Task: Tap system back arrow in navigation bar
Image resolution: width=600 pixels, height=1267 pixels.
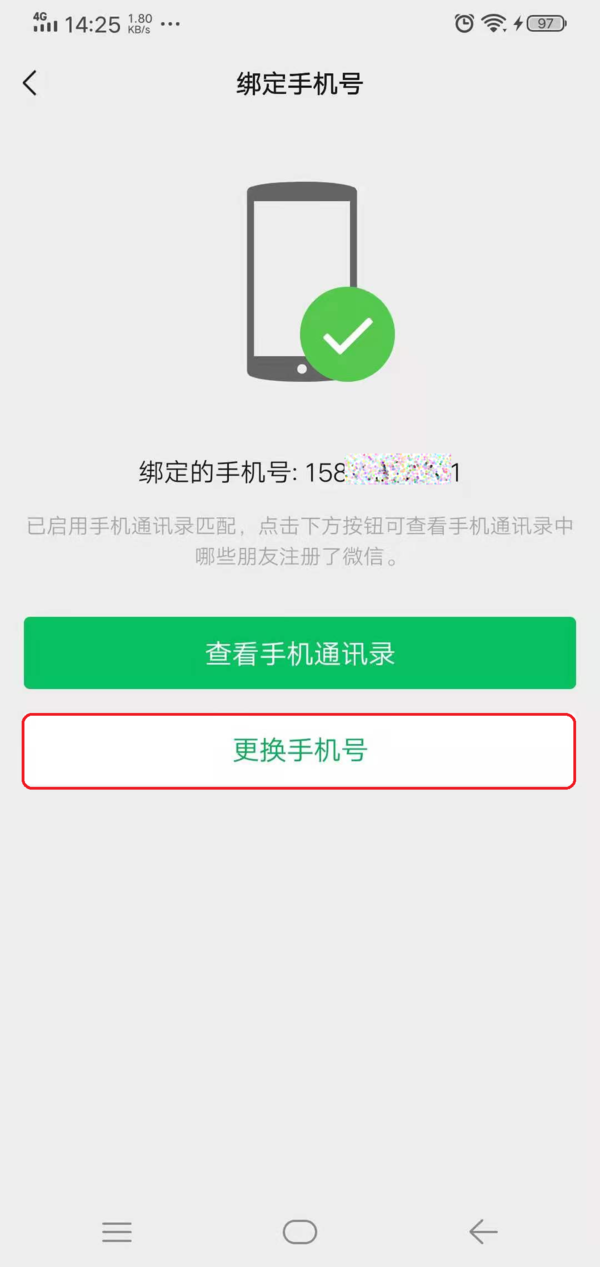Action: click(483, 1232)
